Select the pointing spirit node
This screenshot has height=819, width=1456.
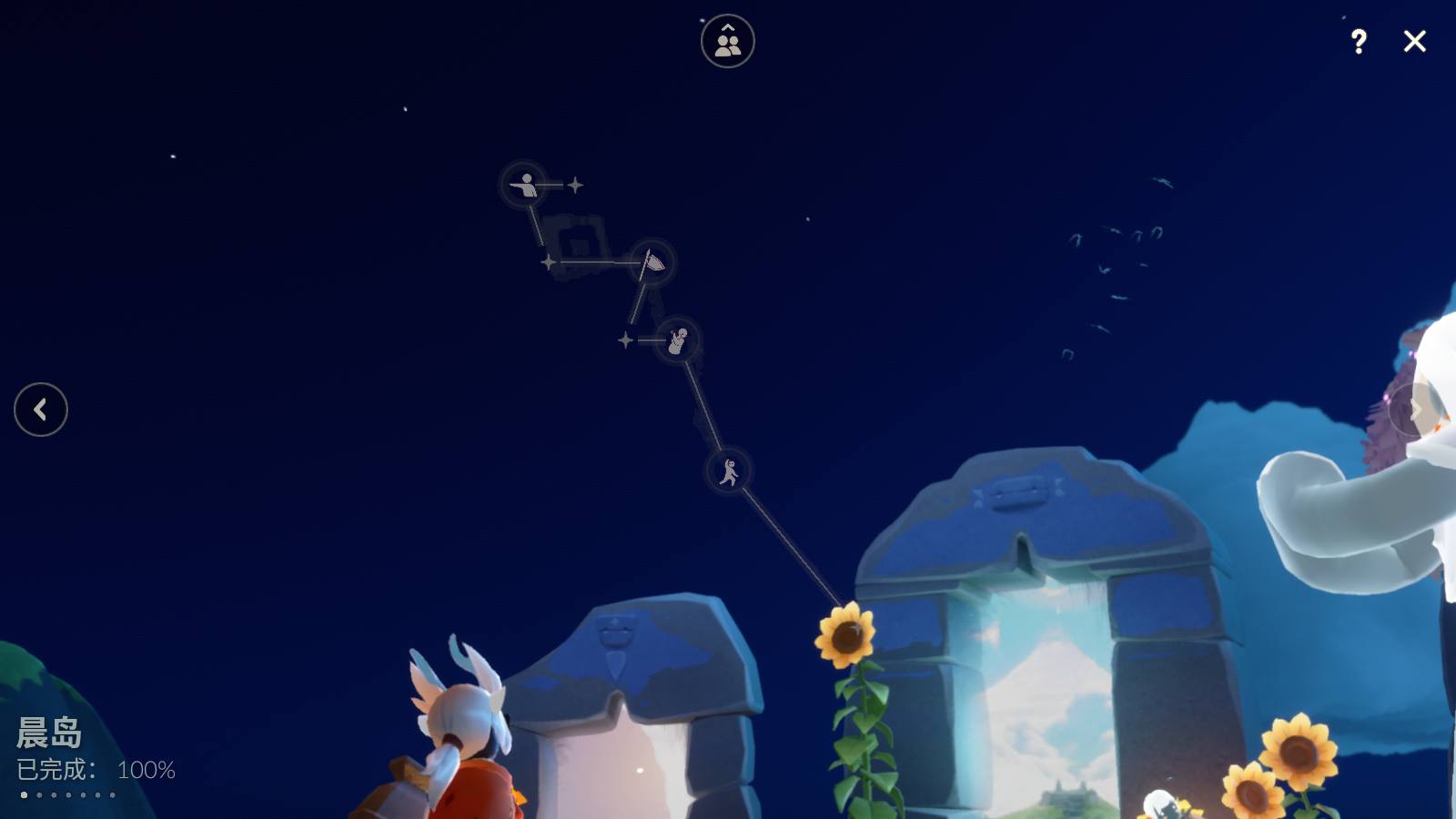tap(524, 185)
